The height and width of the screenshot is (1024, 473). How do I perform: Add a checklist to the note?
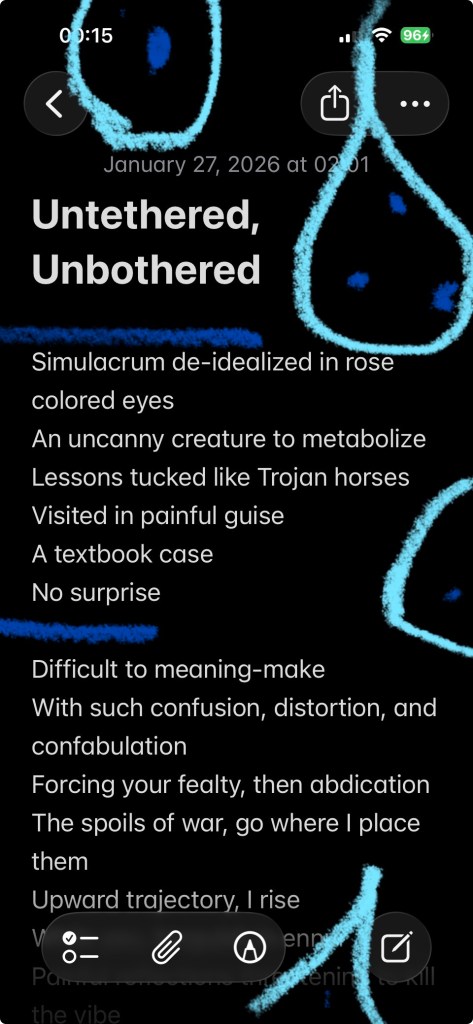80,947
